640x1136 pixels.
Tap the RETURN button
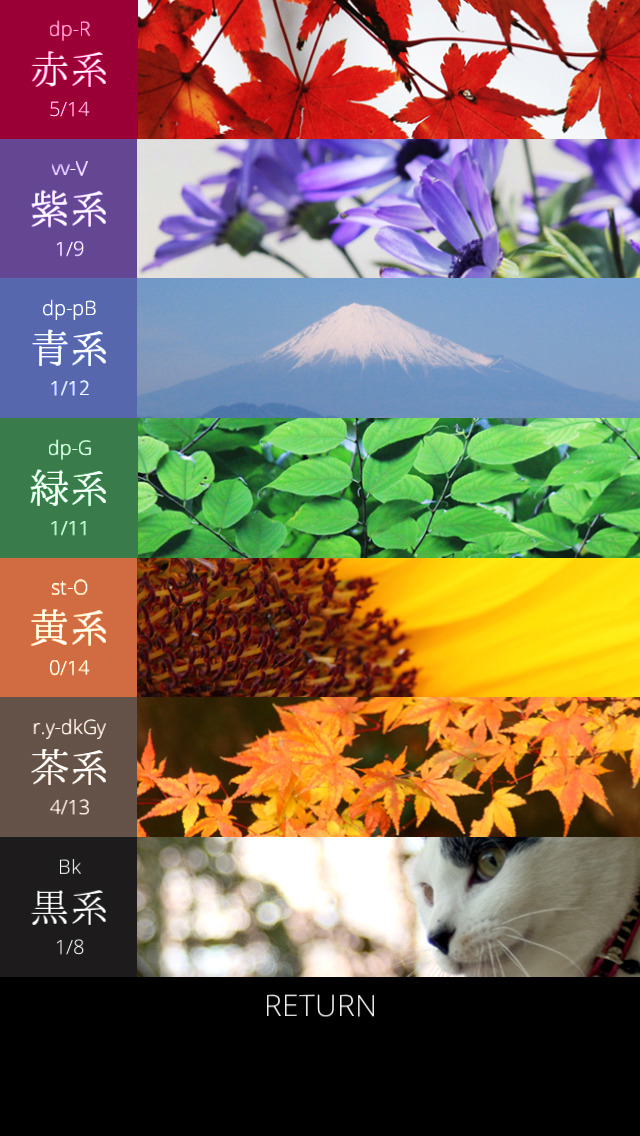(x=320, y=1006)
